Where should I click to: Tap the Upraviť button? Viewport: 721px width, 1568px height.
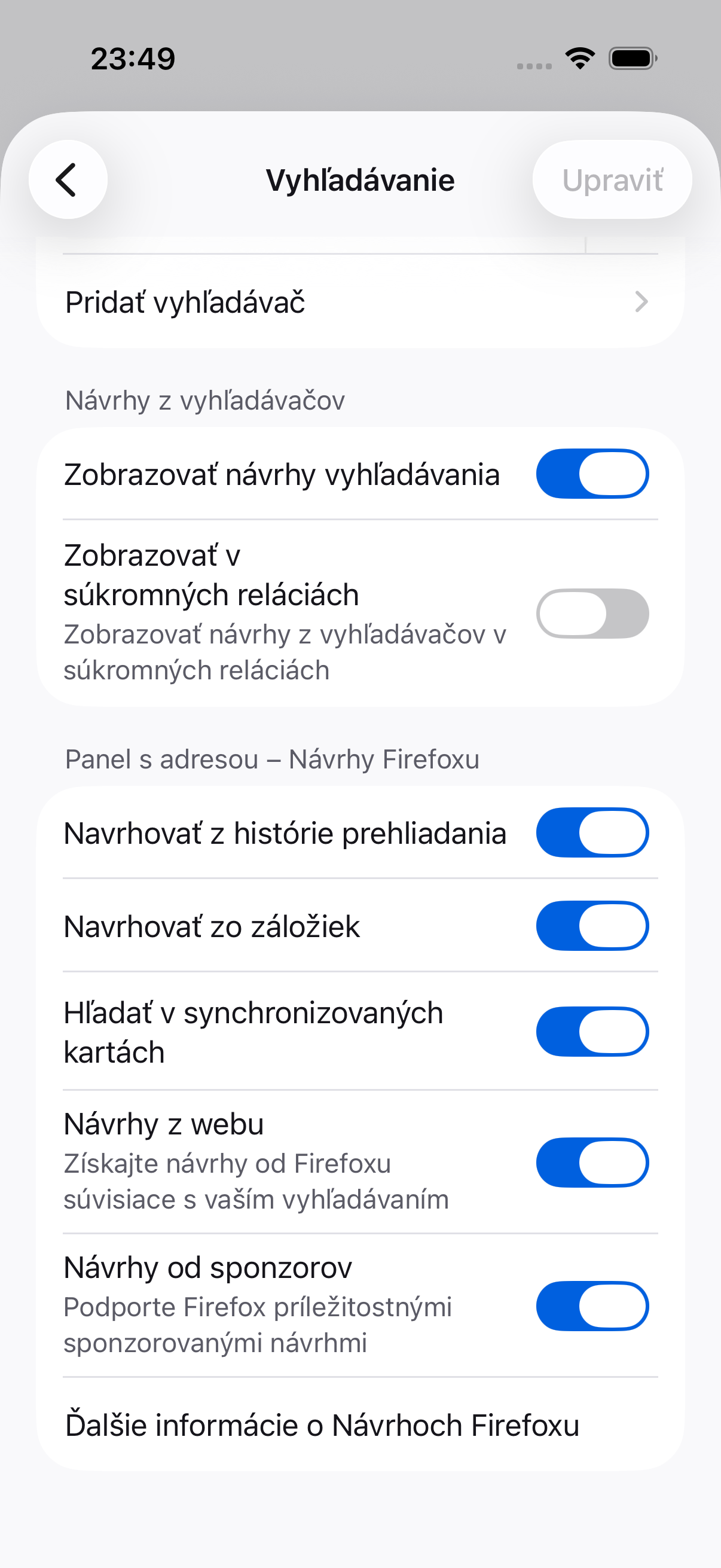(x=612, y=179)
